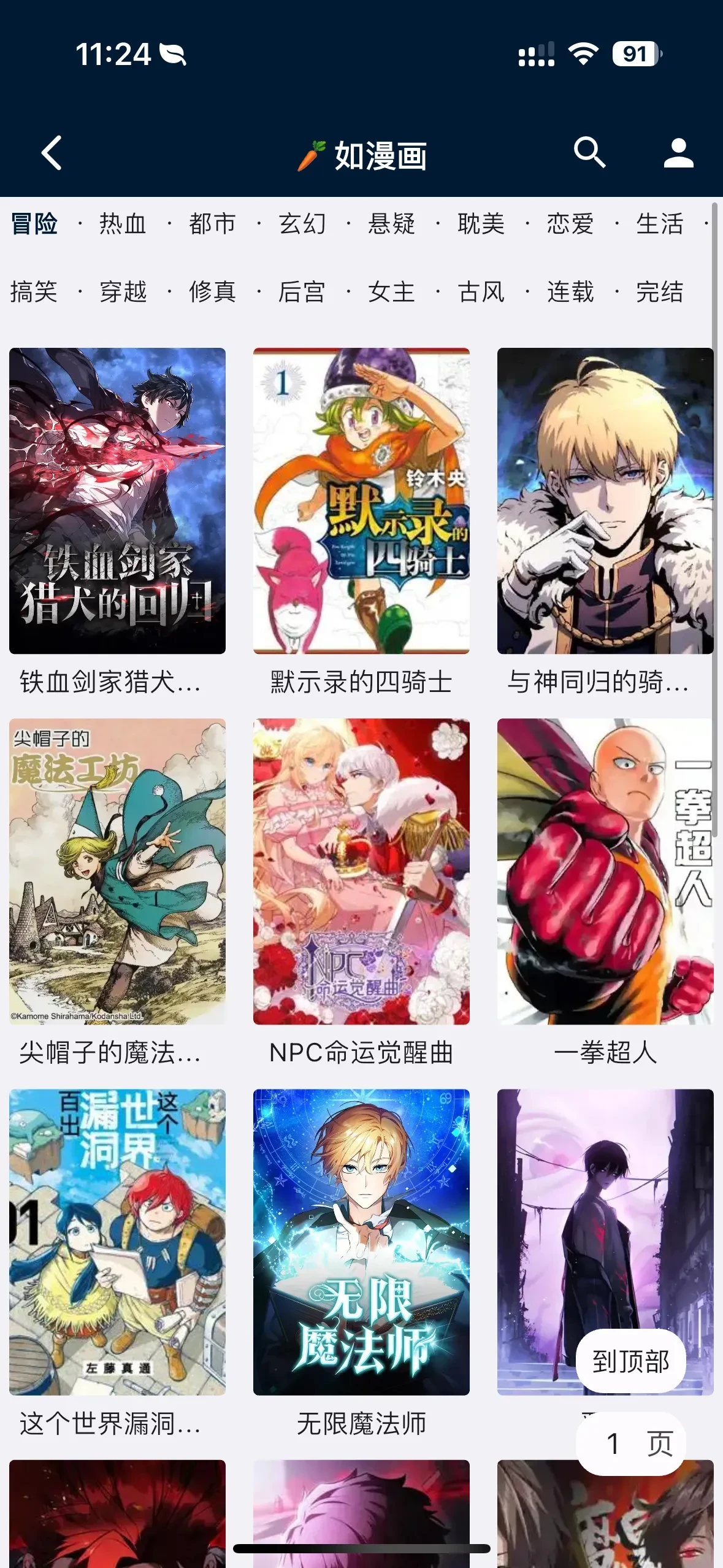Open the 1 页 page selector

pos(630,1443)
